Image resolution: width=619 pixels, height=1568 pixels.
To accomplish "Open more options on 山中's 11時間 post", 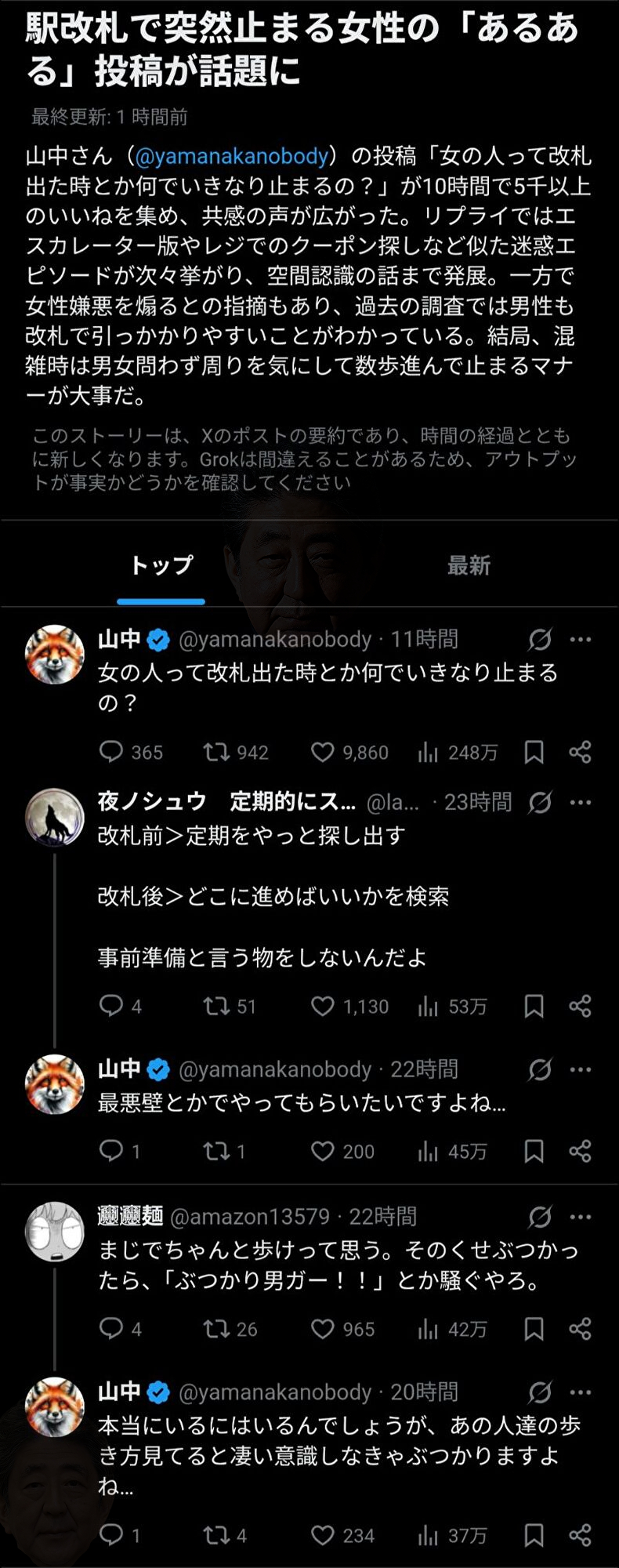I will click(x=581, y=640).
